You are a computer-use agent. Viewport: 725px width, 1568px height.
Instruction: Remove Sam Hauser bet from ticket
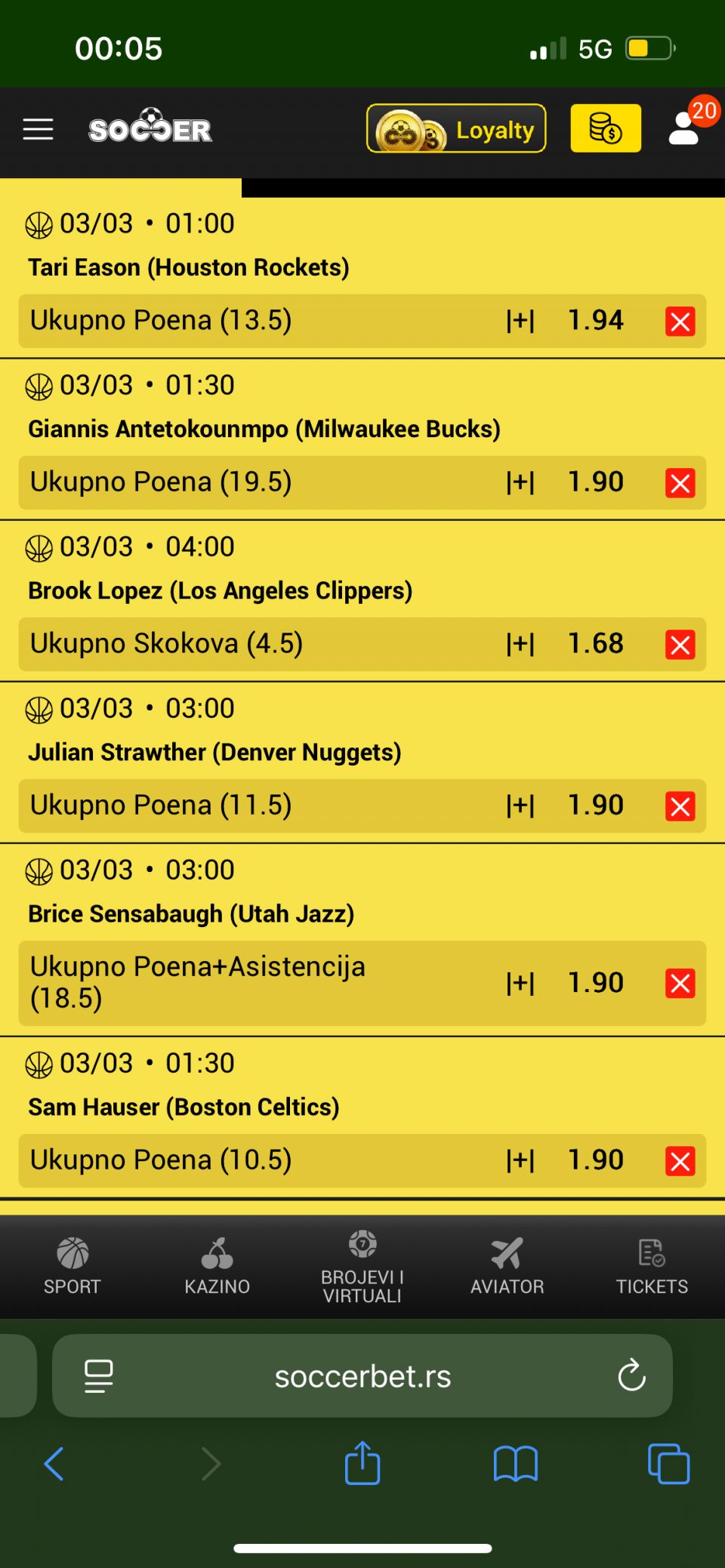pos(680,1161)
